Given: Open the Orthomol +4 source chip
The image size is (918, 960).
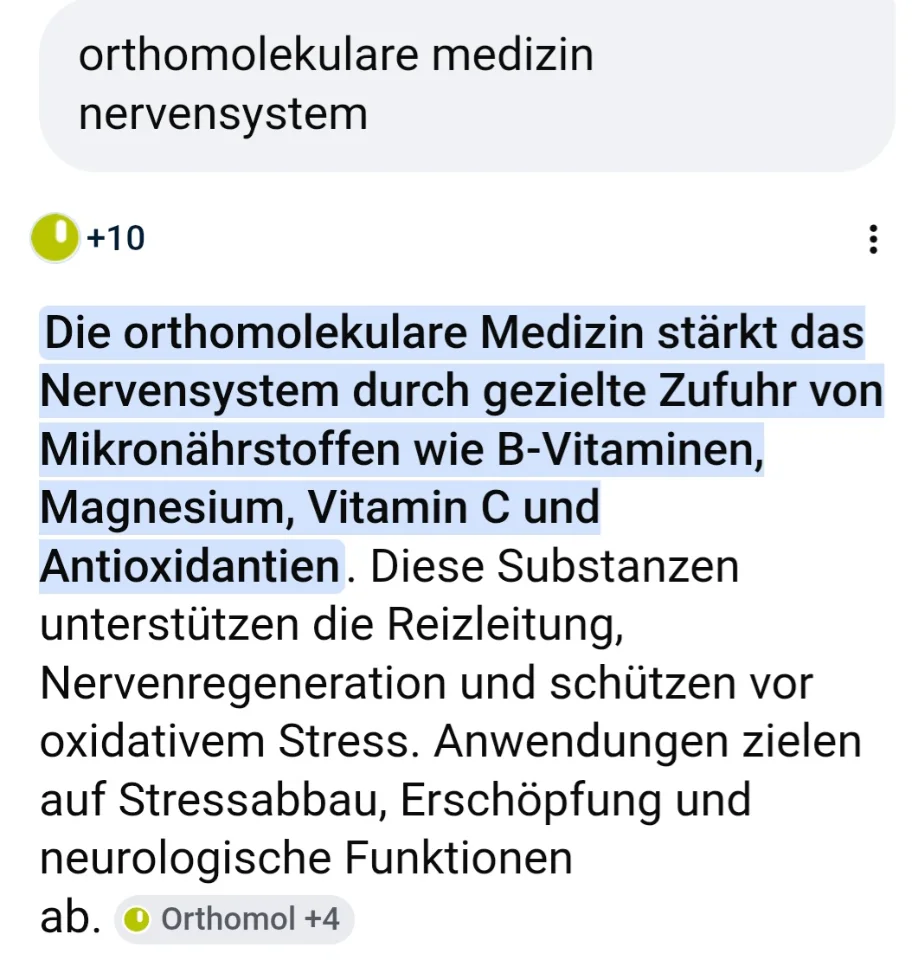Looking at the screenshot, I should point(234,919).
